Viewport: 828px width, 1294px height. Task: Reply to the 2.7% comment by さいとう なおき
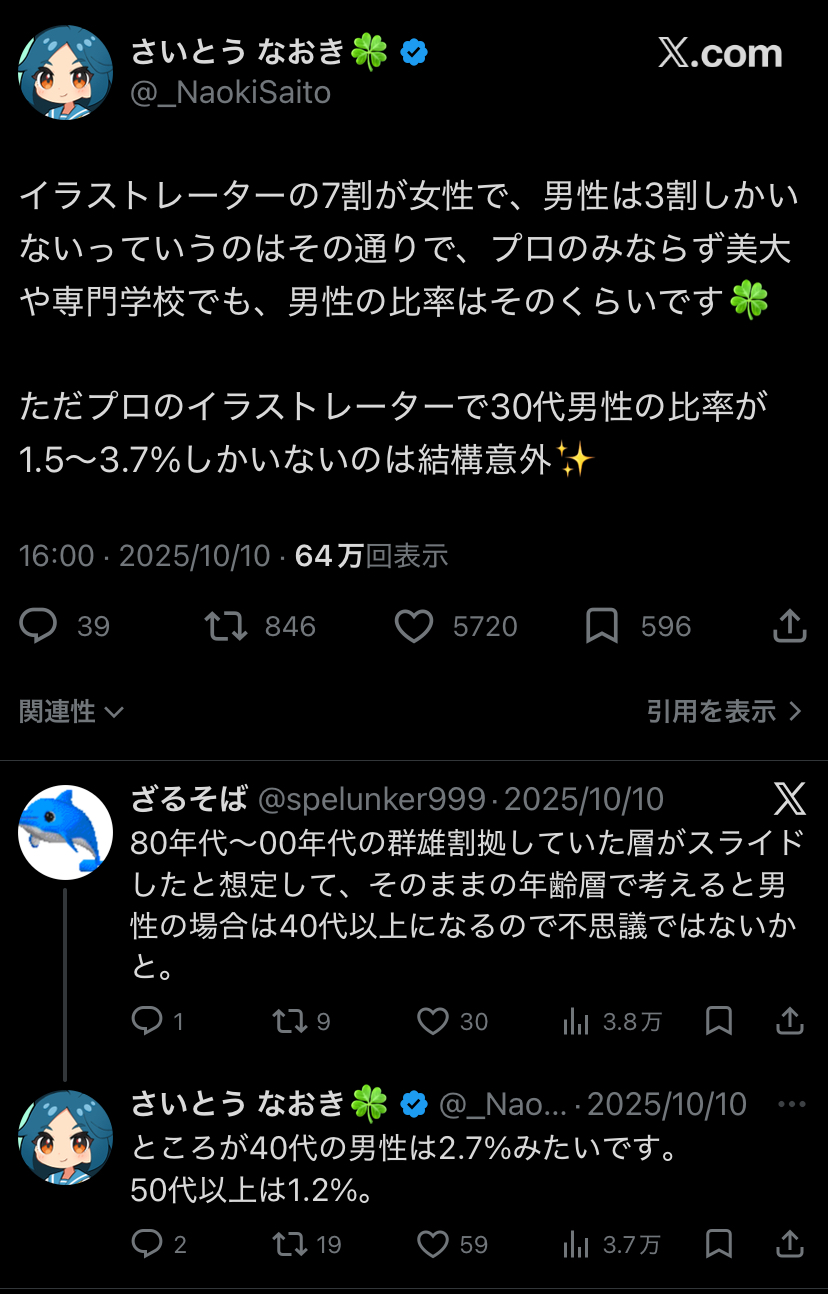click(x=147, y=1244)
